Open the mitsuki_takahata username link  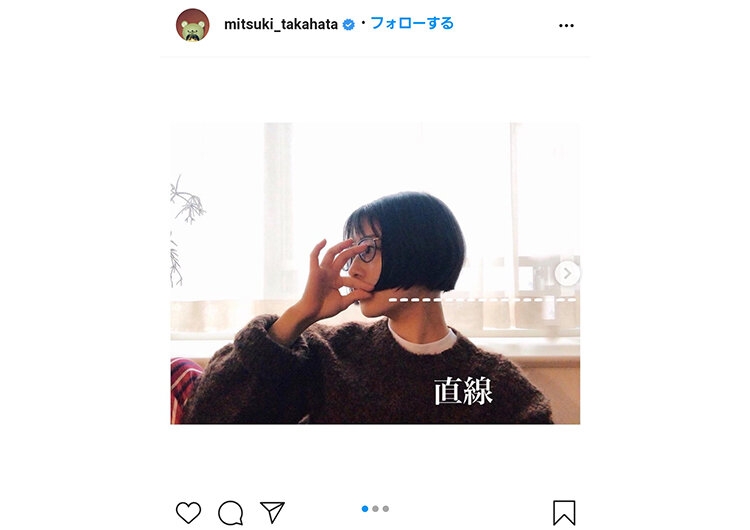coord(280,24)
